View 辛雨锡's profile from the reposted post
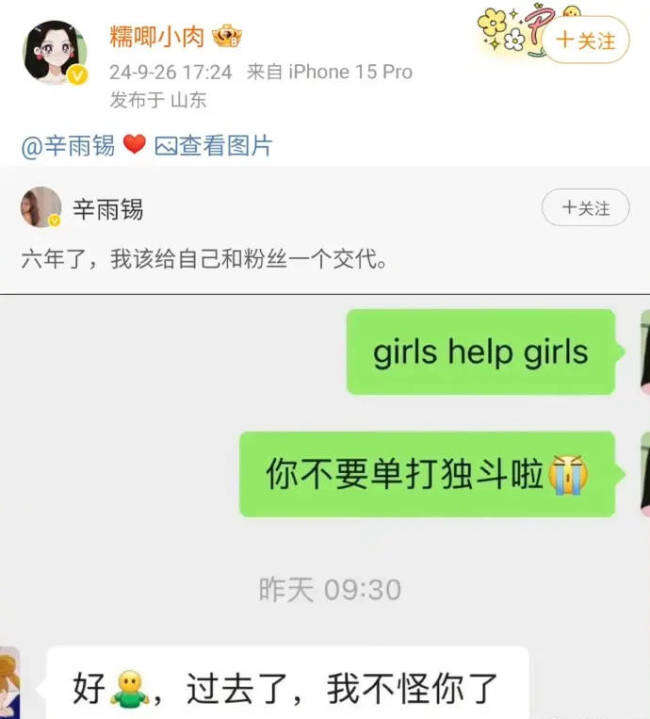This screenshot has width=650, height=719. click(x=107, y=209)
